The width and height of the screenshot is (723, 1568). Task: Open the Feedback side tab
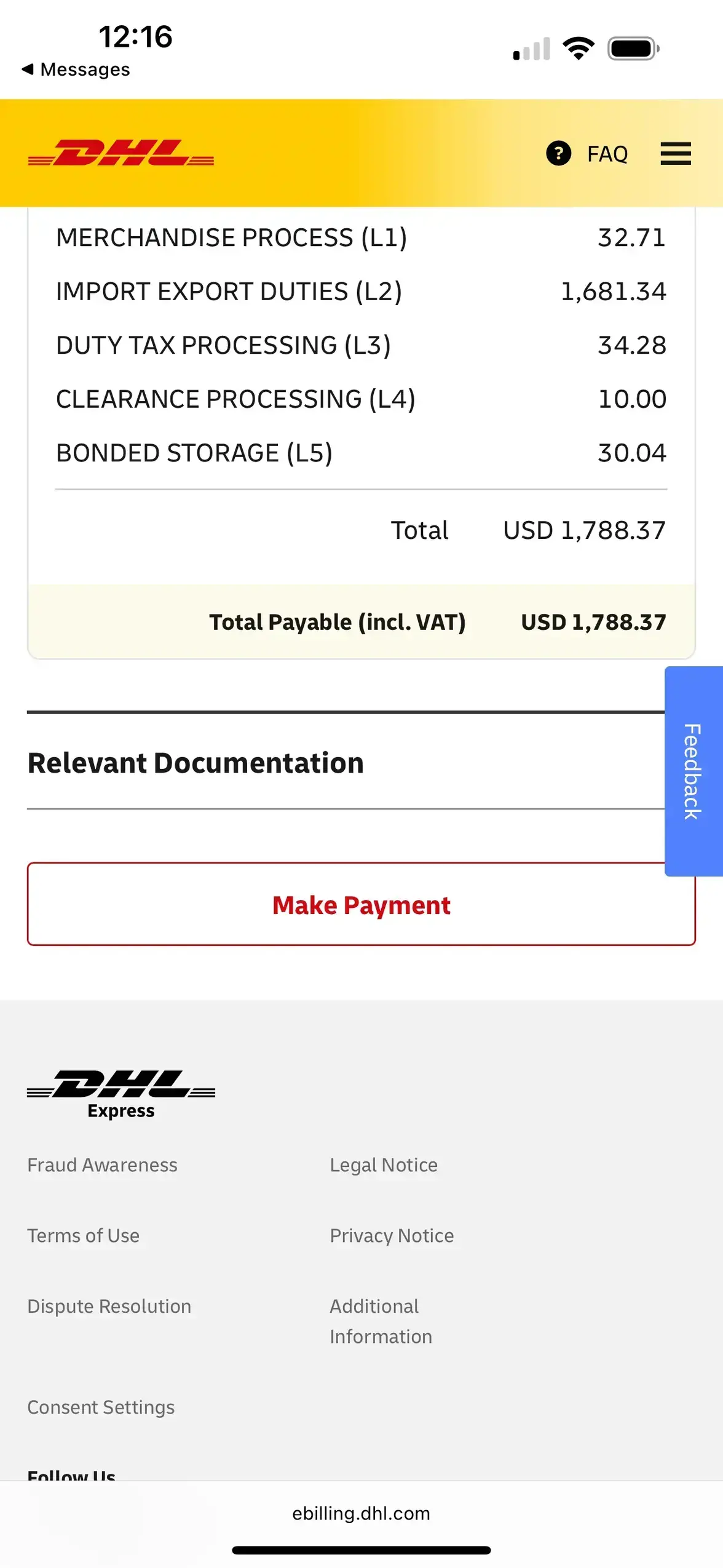pyautogui.click(x=693, y=770)
